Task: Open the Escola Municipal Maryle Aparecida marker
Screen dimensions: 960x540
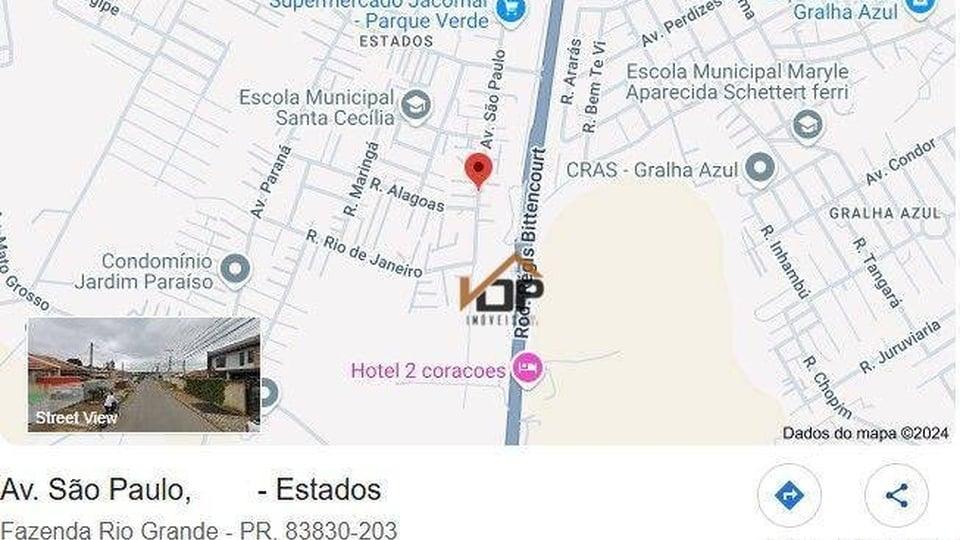Action: tap(807, 126)
